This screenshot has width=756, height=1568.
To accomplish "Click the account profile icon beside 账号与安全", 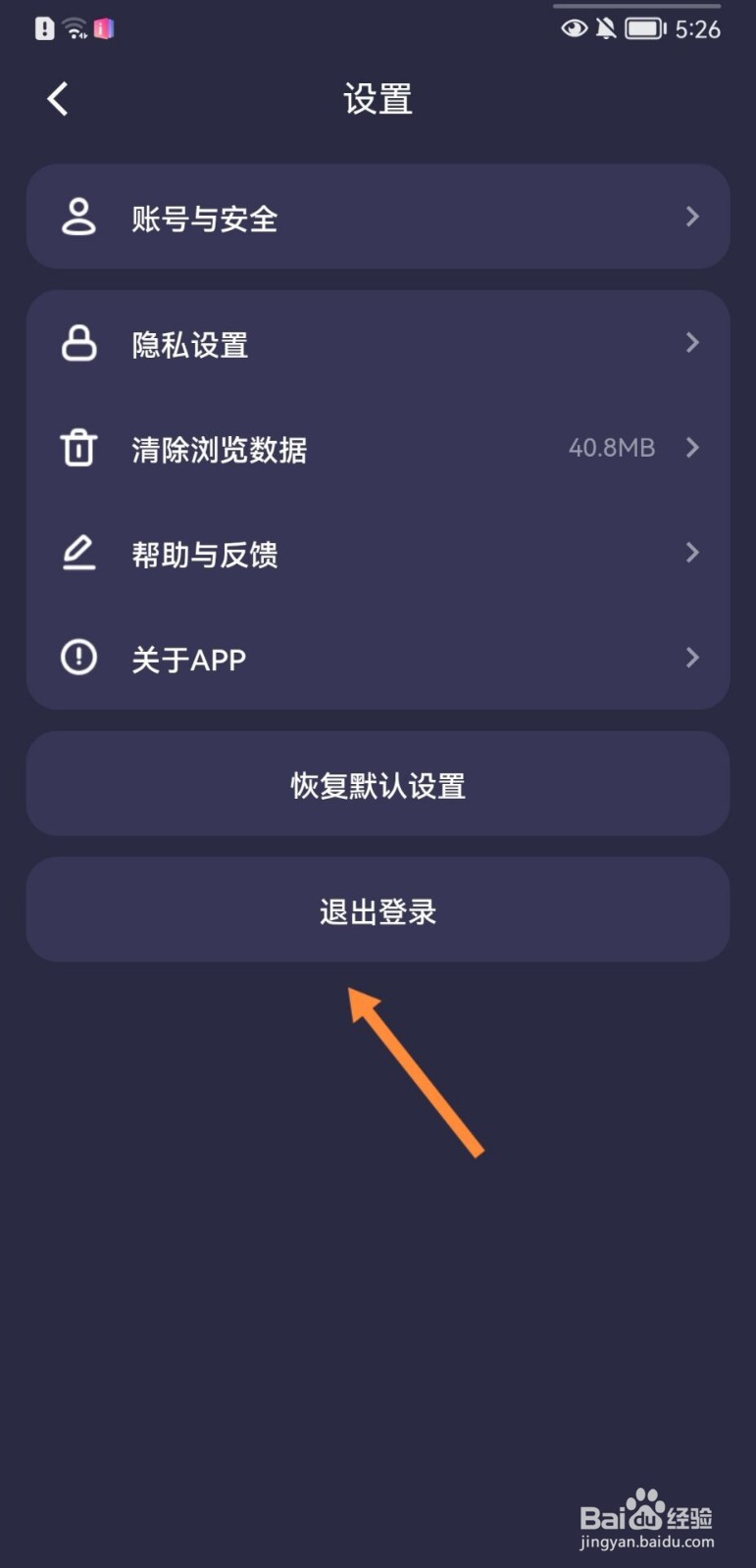I will (79, 216).
